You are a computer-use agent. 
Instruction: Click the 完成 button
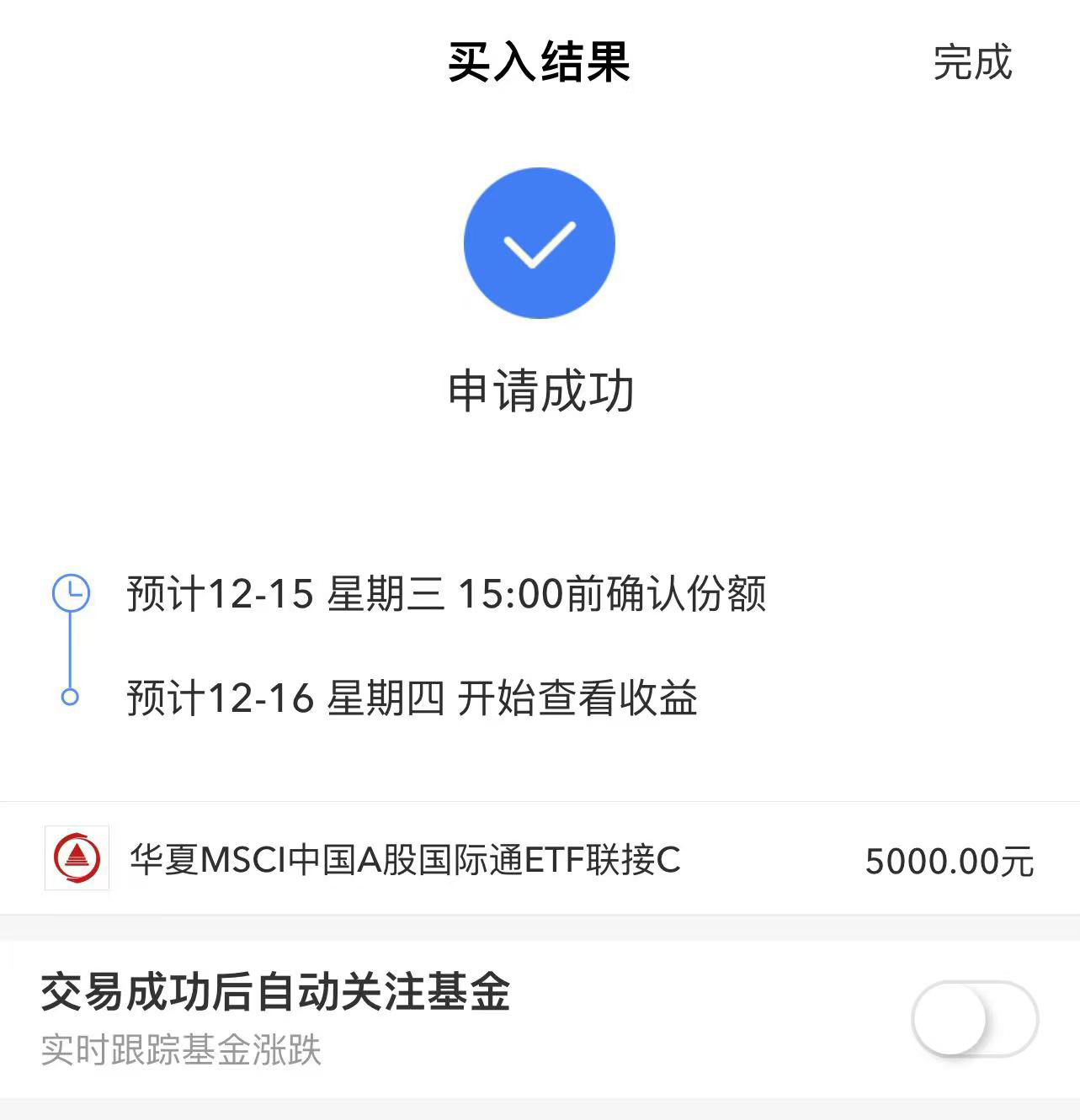[x=972, y=61]
